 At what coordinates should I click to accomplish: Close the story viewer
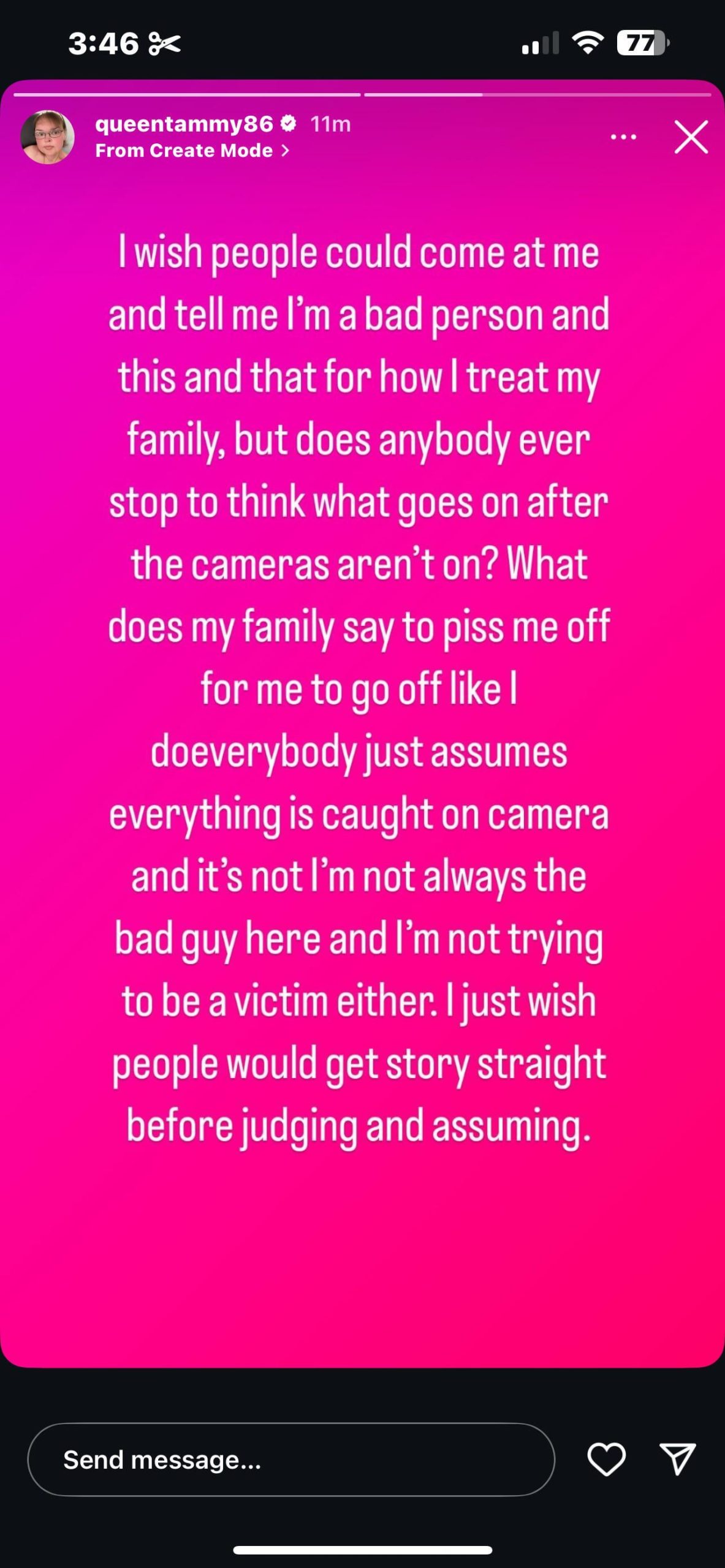pos(691,137)
